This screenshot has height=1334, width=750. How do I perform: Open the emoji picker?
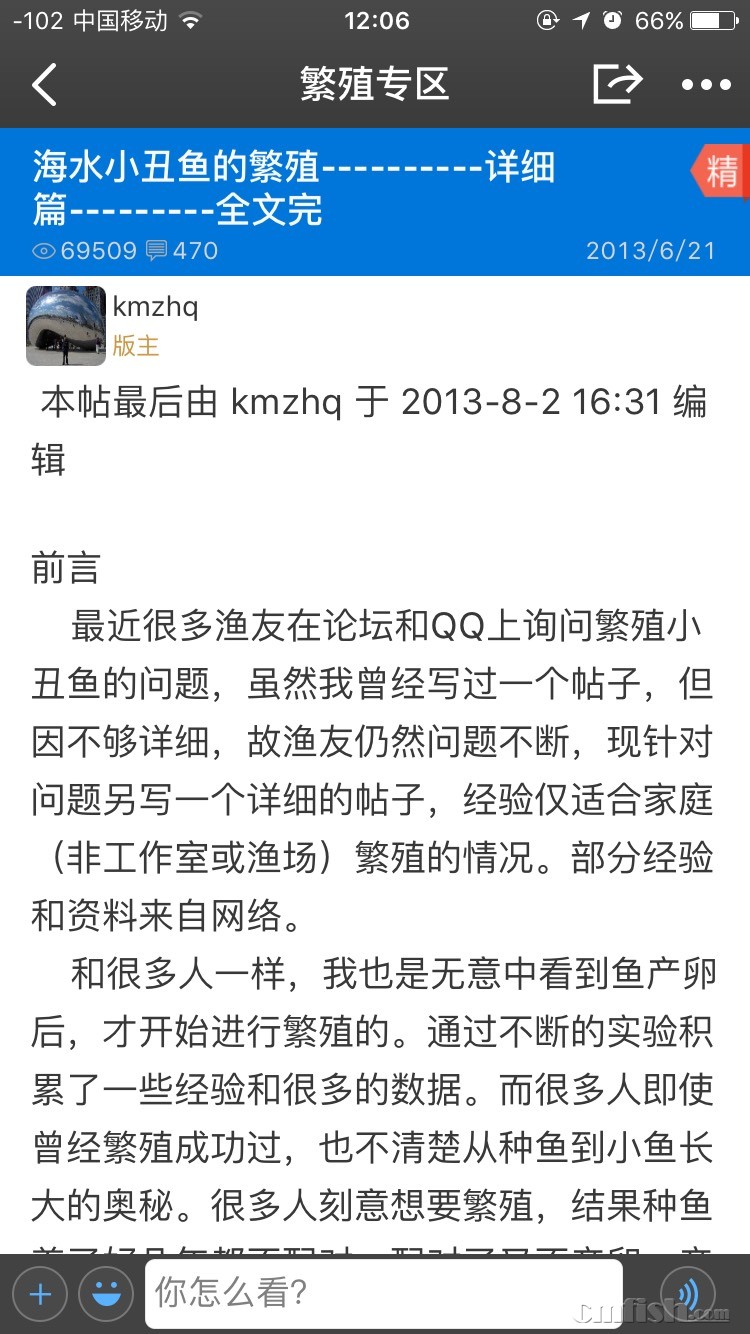(x=107, y=1295)
